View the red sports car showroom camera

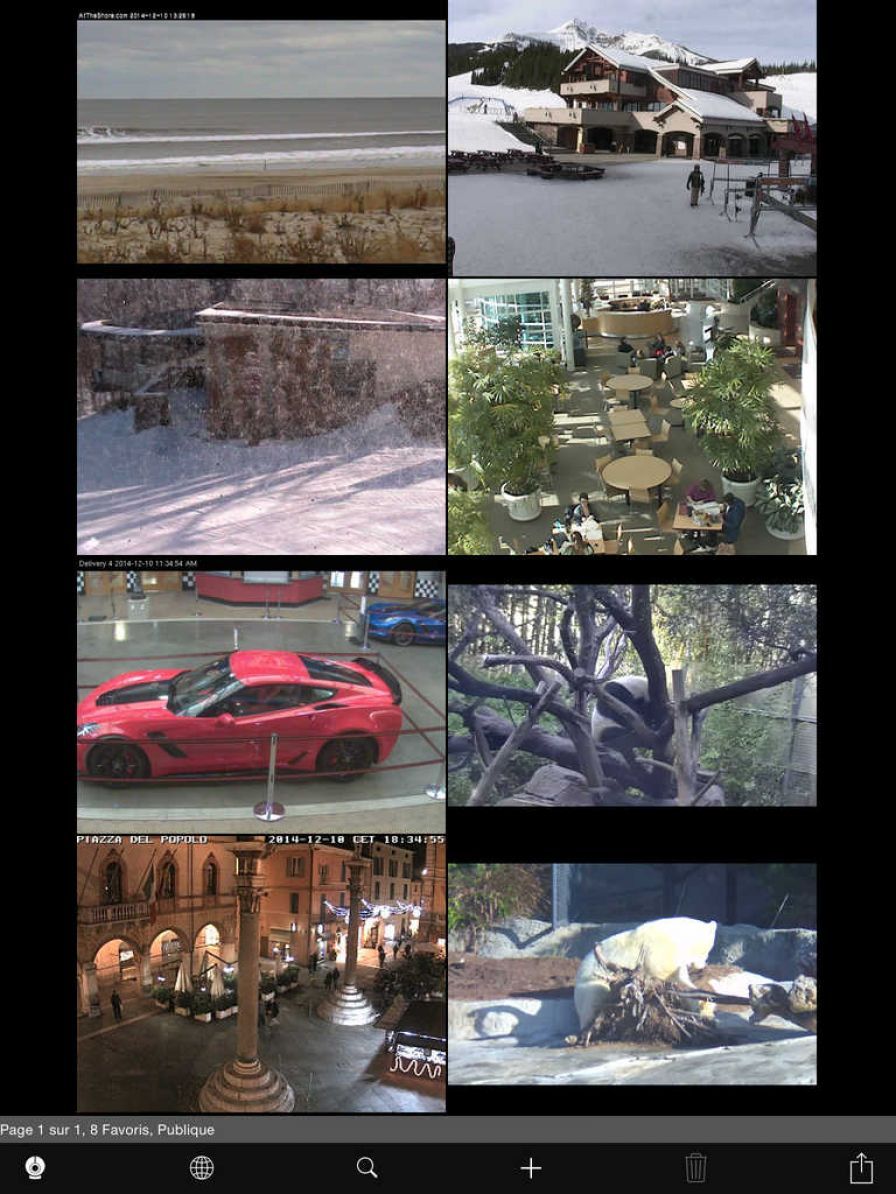tap(261, 688)
